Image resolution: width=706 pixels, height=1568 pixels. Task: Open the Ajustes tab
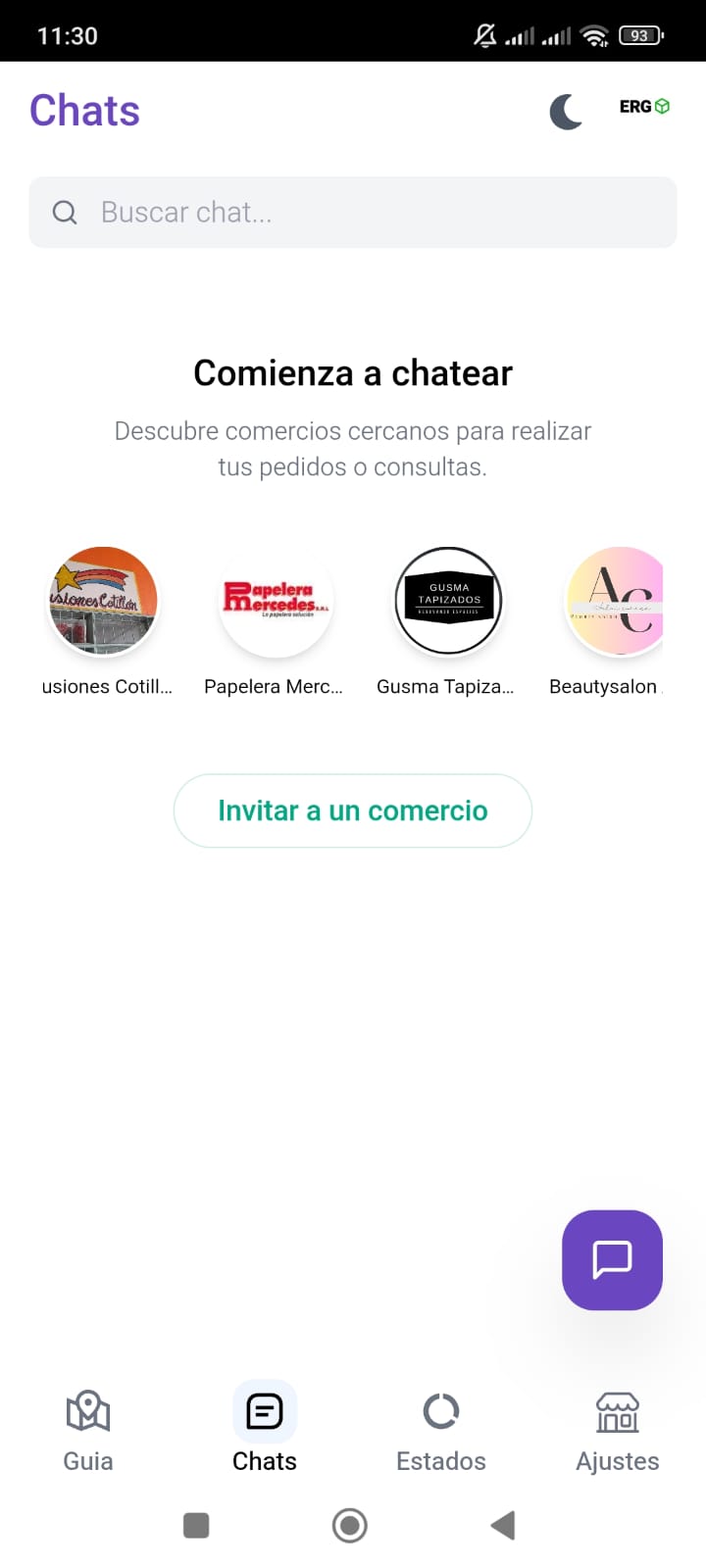618,1431
